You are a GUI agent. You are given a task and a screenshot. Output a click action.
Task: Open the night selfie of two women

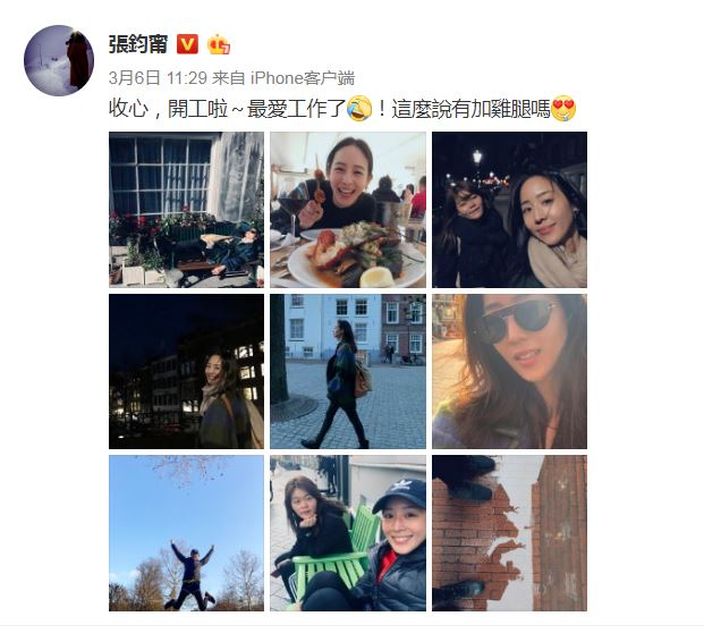509,209
